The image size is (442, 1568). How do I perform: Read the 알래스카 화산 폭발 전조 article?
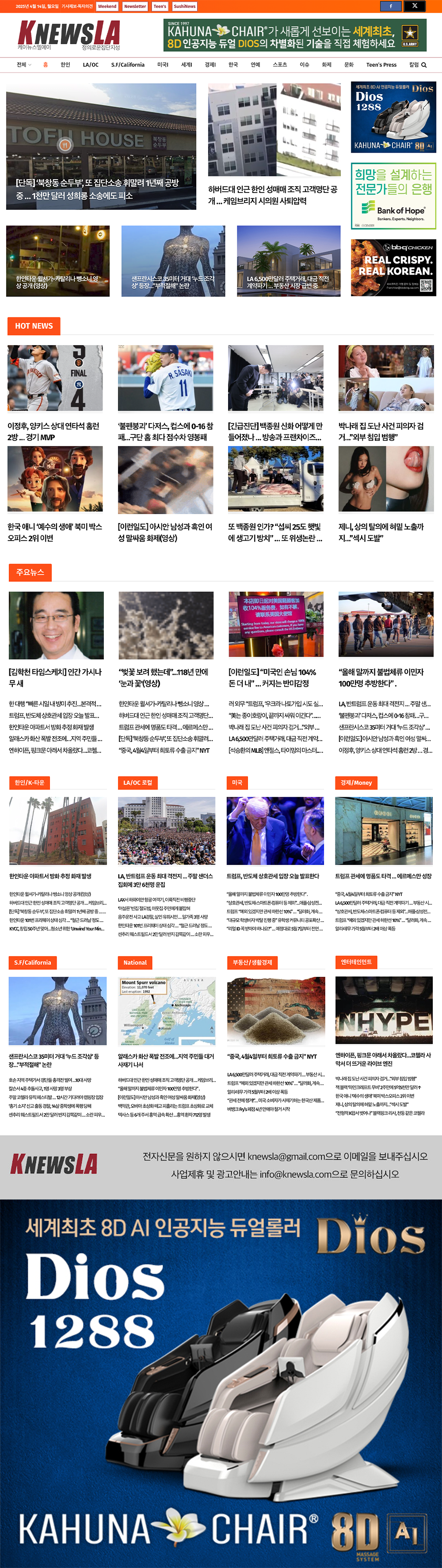pyautogui.click(x=166, y=1060)
